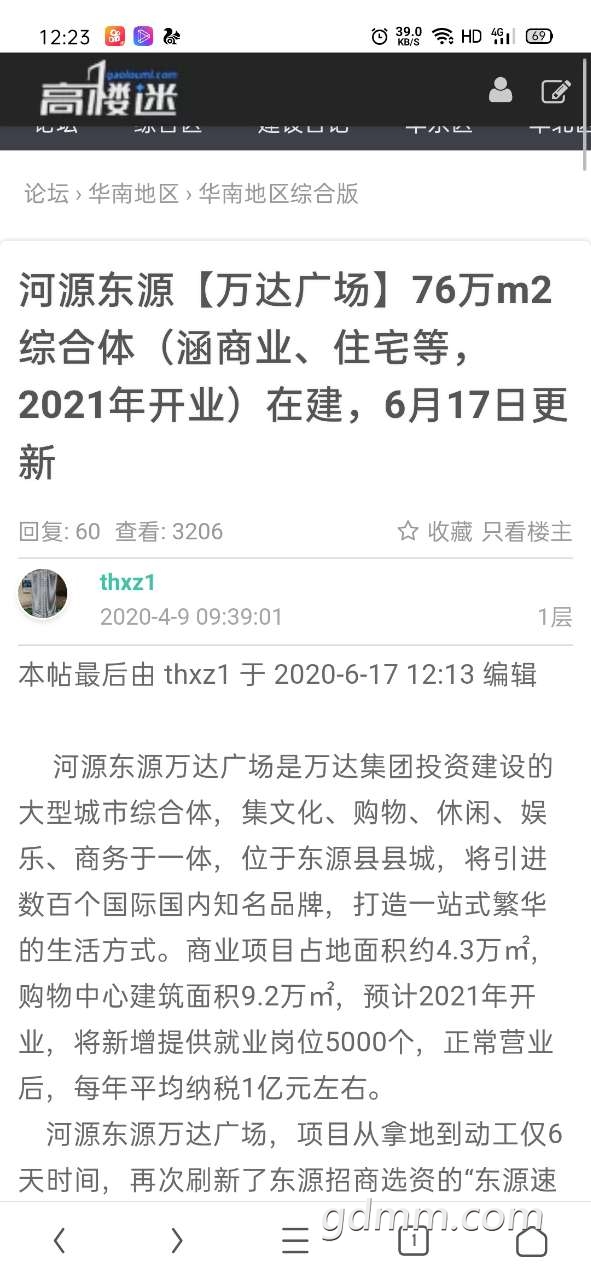Open the browser menu button

tap(295, 1241)
